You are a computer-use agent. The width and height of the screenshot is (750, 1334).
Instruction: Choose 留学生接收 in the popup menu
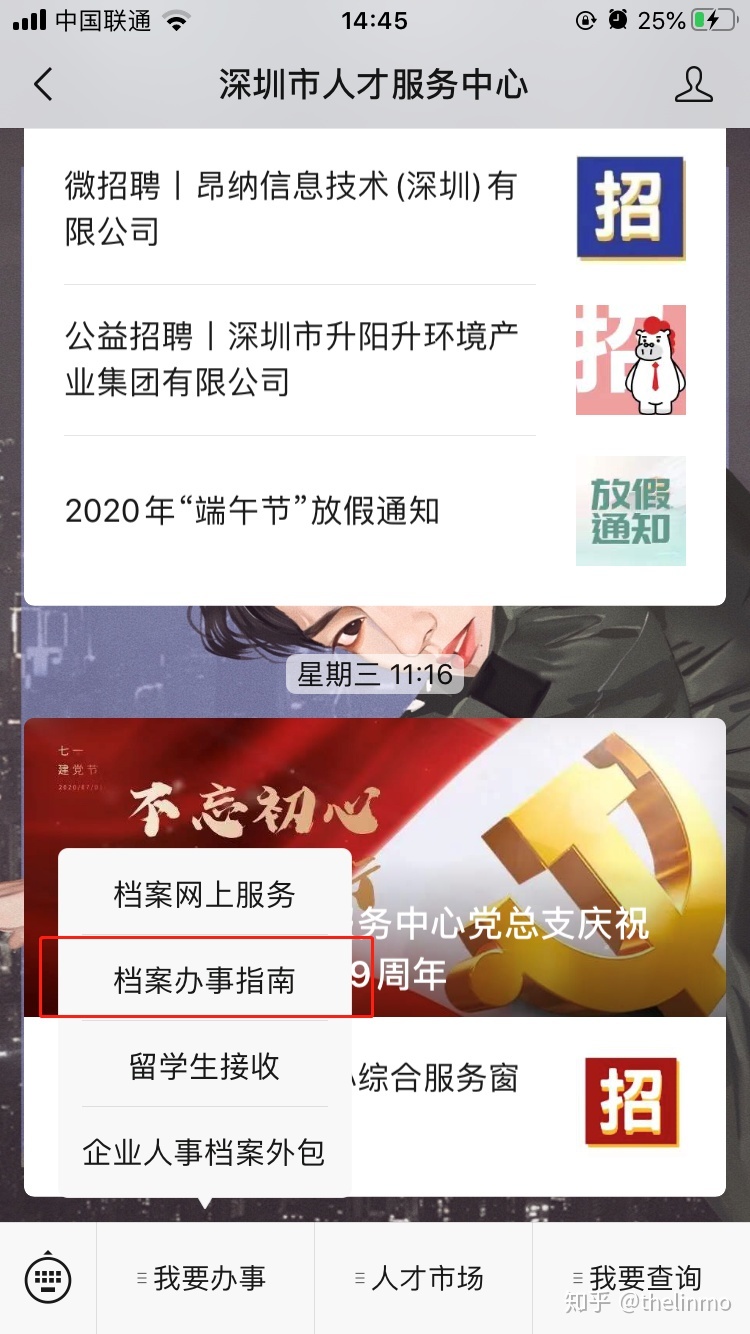coord(205,1066)
